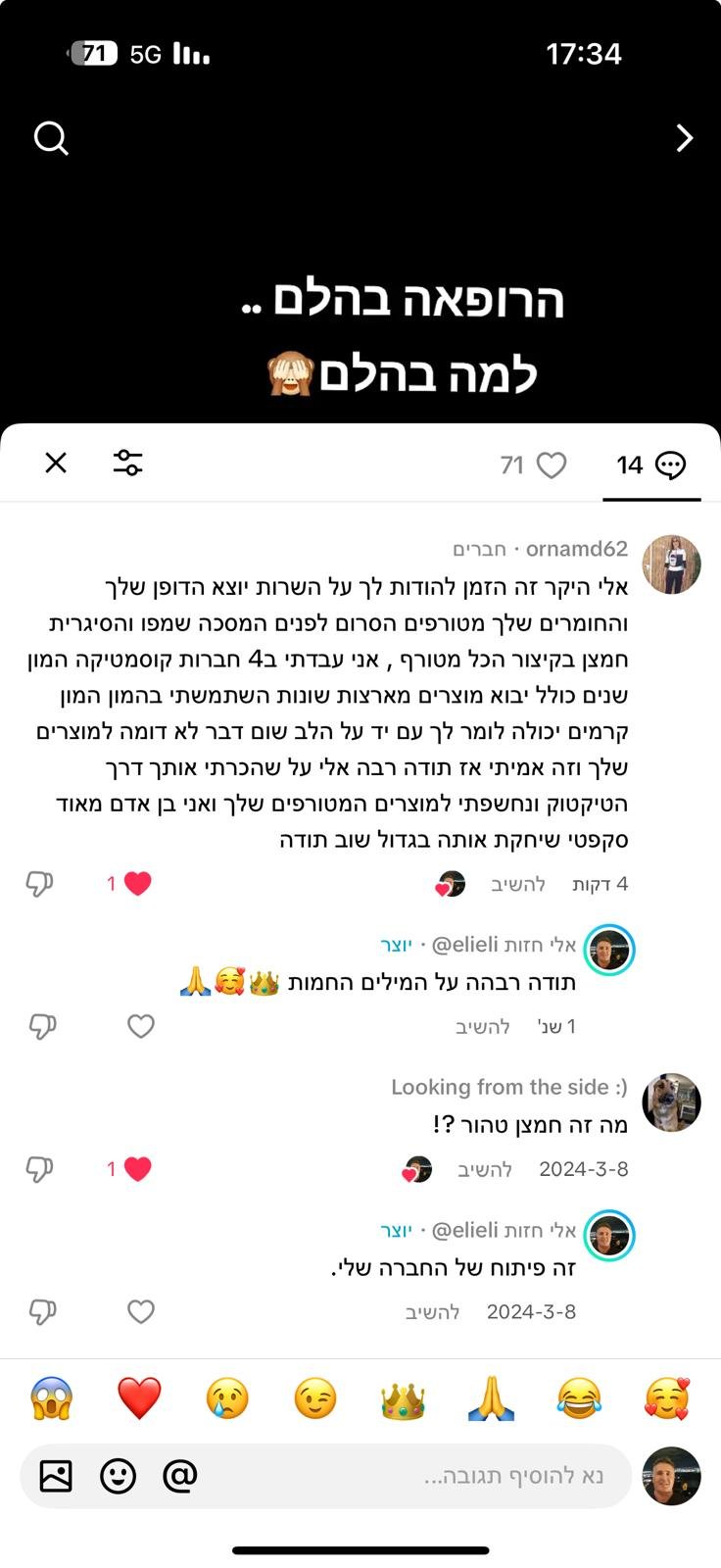Like the 'Looking from the side :)' comment

[137, 1169]
